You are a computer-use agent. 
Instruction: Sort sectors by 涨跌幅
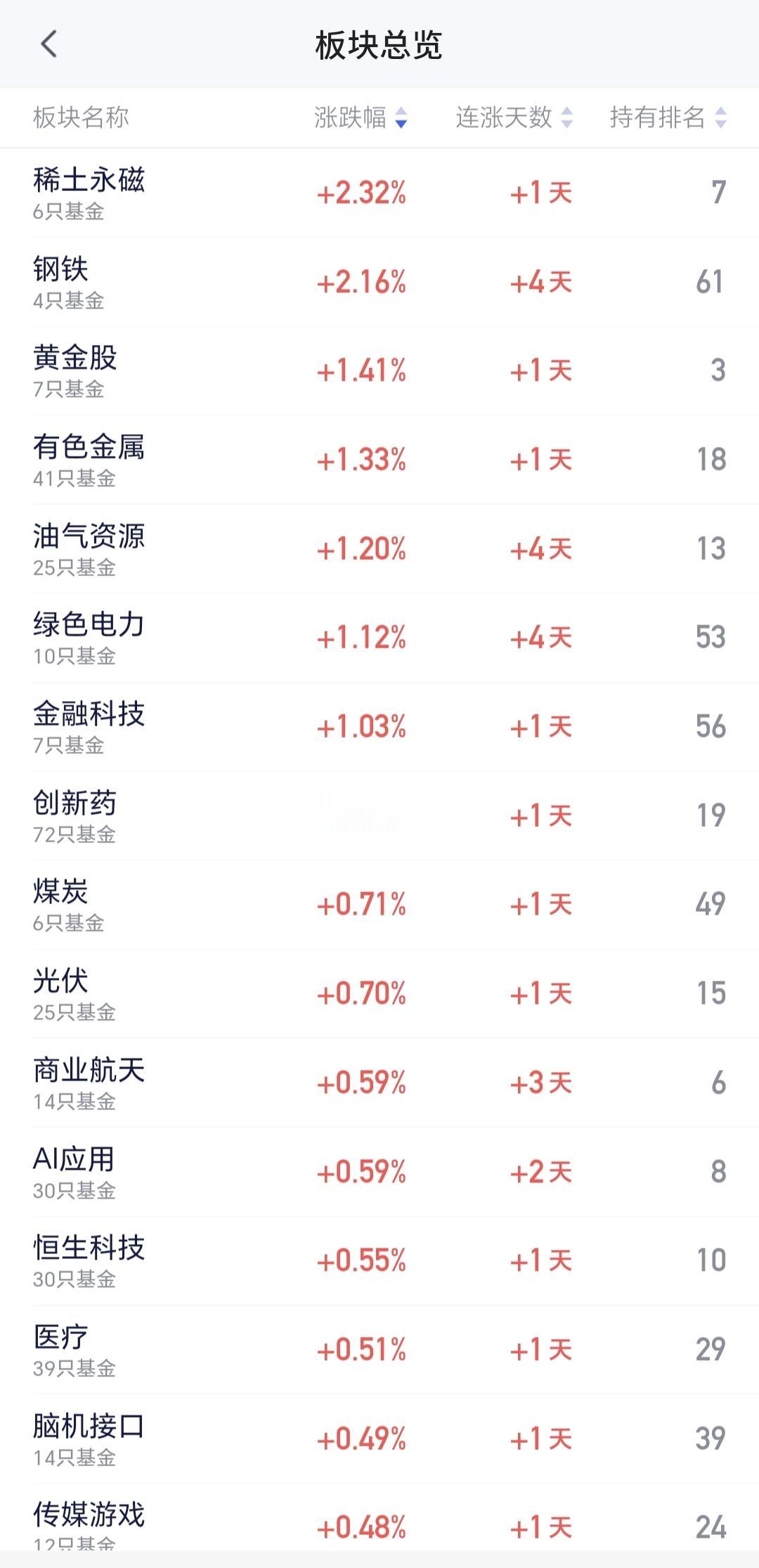(x=361, y=117)
